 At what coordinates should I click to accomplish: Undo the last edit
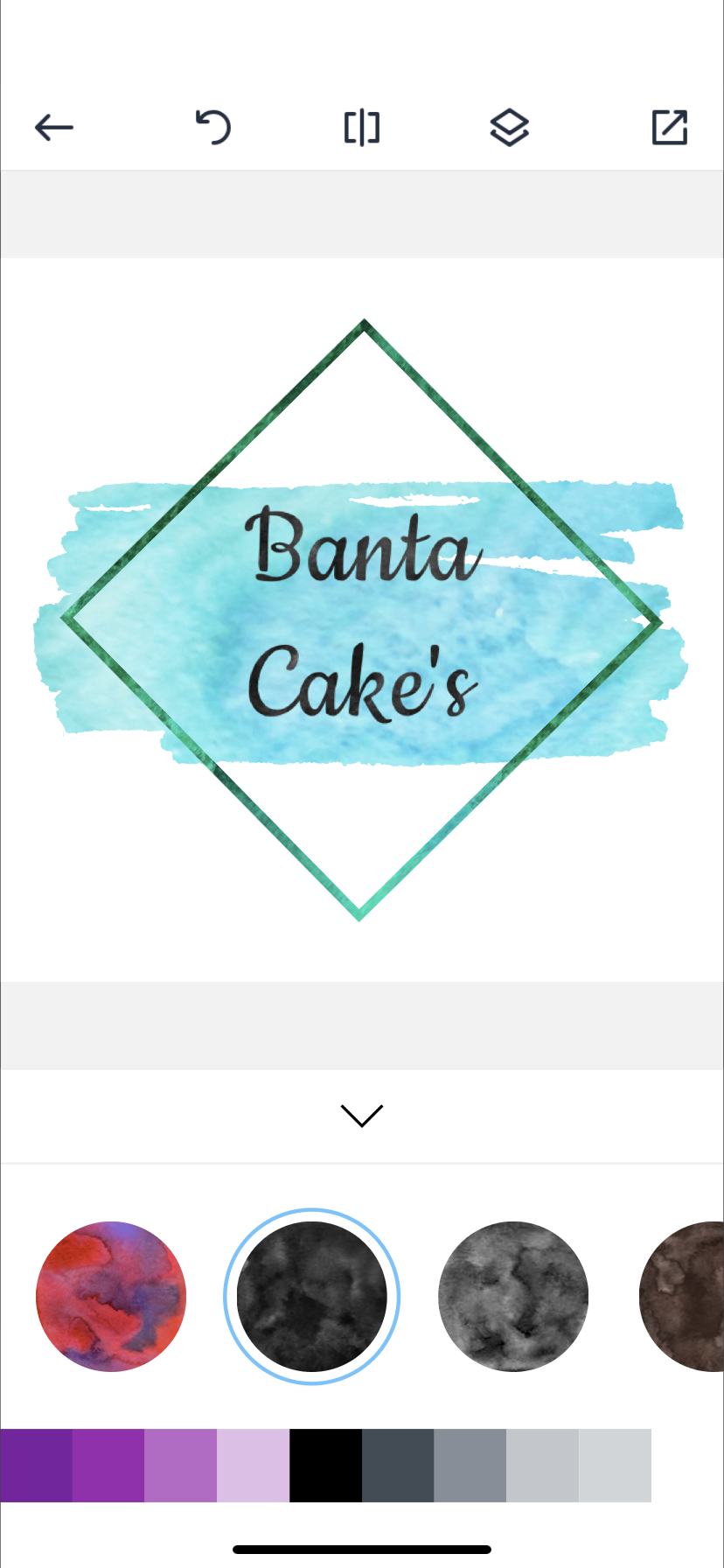[212, 127]
